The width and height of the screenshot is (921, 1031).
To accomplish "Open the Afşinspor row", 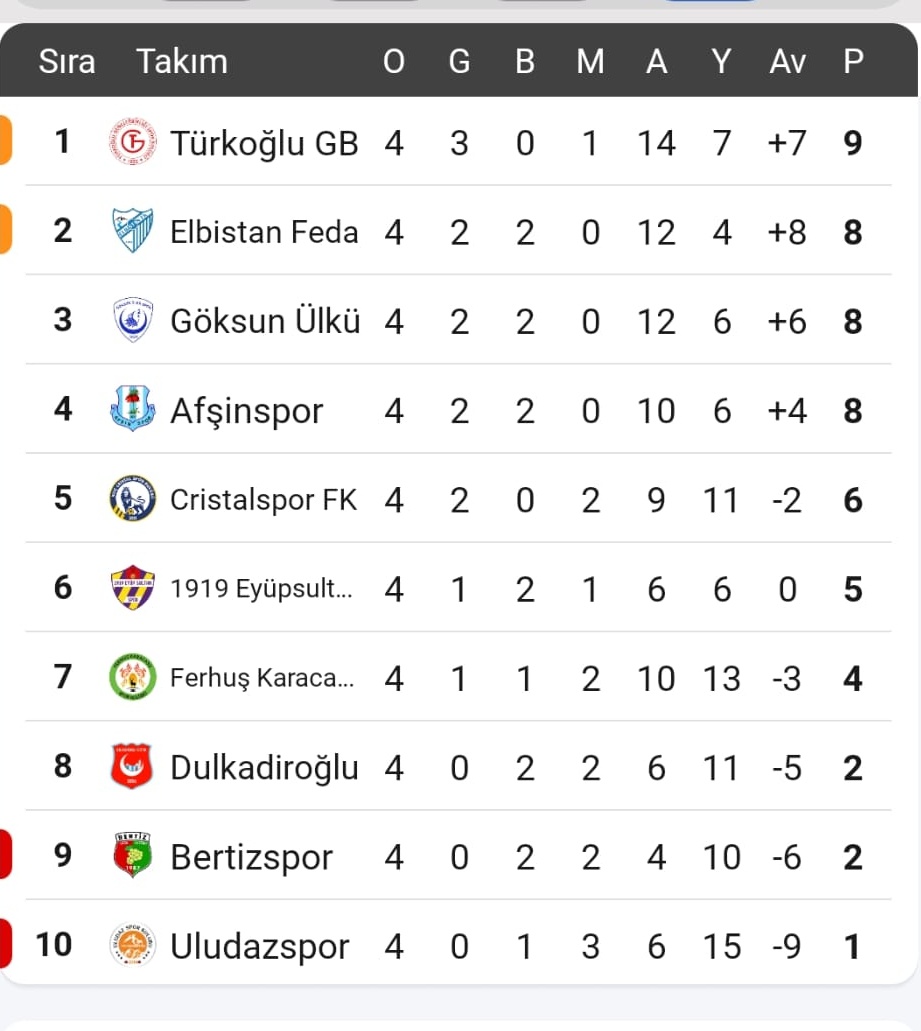I will pos(247,411).
